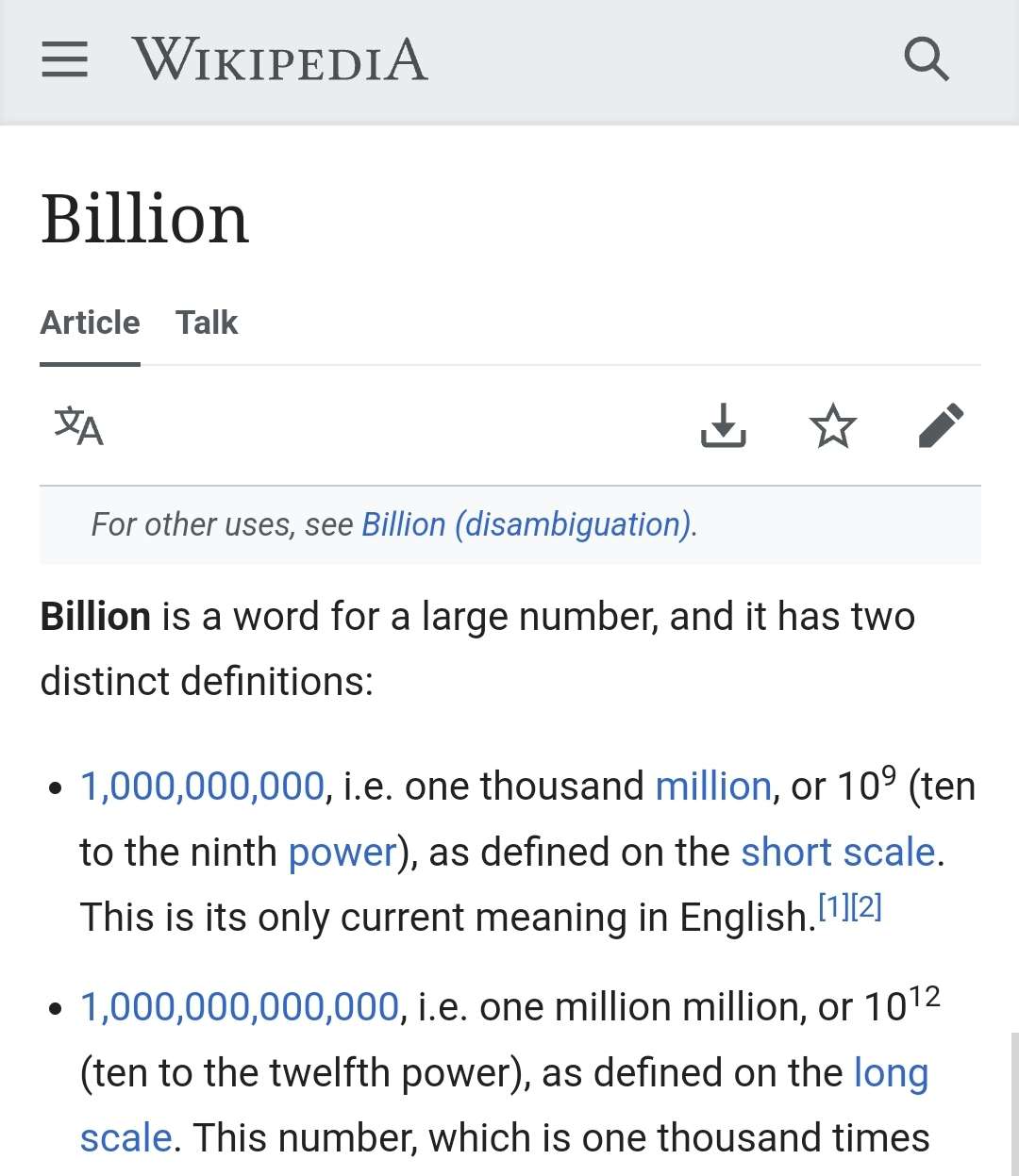Screen dimensions: 1019x1176
Task: Add Billion page to watchlist star
Action: (833, 425)
